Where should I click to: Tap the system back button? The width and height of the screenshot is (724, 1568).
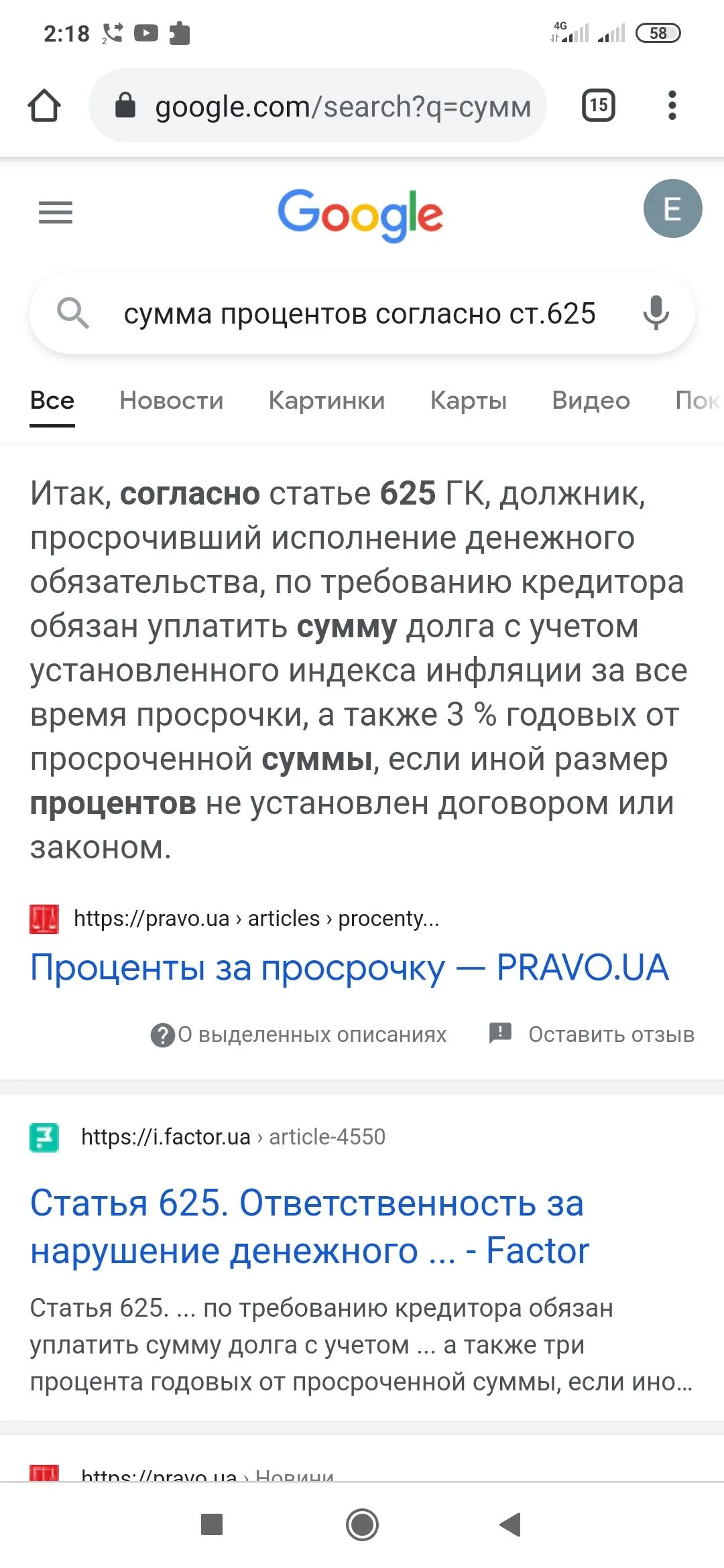coord(510,1524)
